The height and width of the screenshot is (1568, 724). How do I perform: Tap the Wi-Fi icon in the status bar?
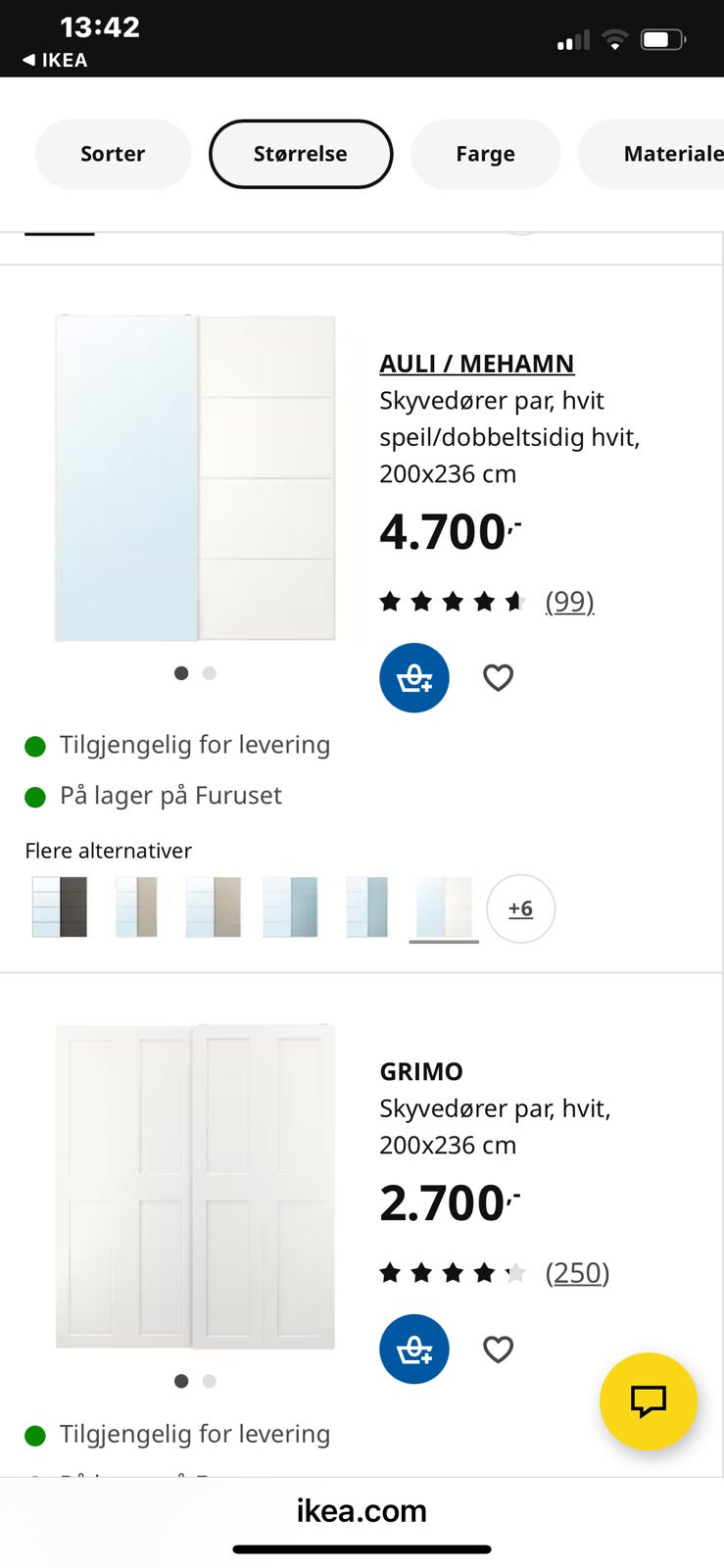pyautogui.click(x=614, y=39)
